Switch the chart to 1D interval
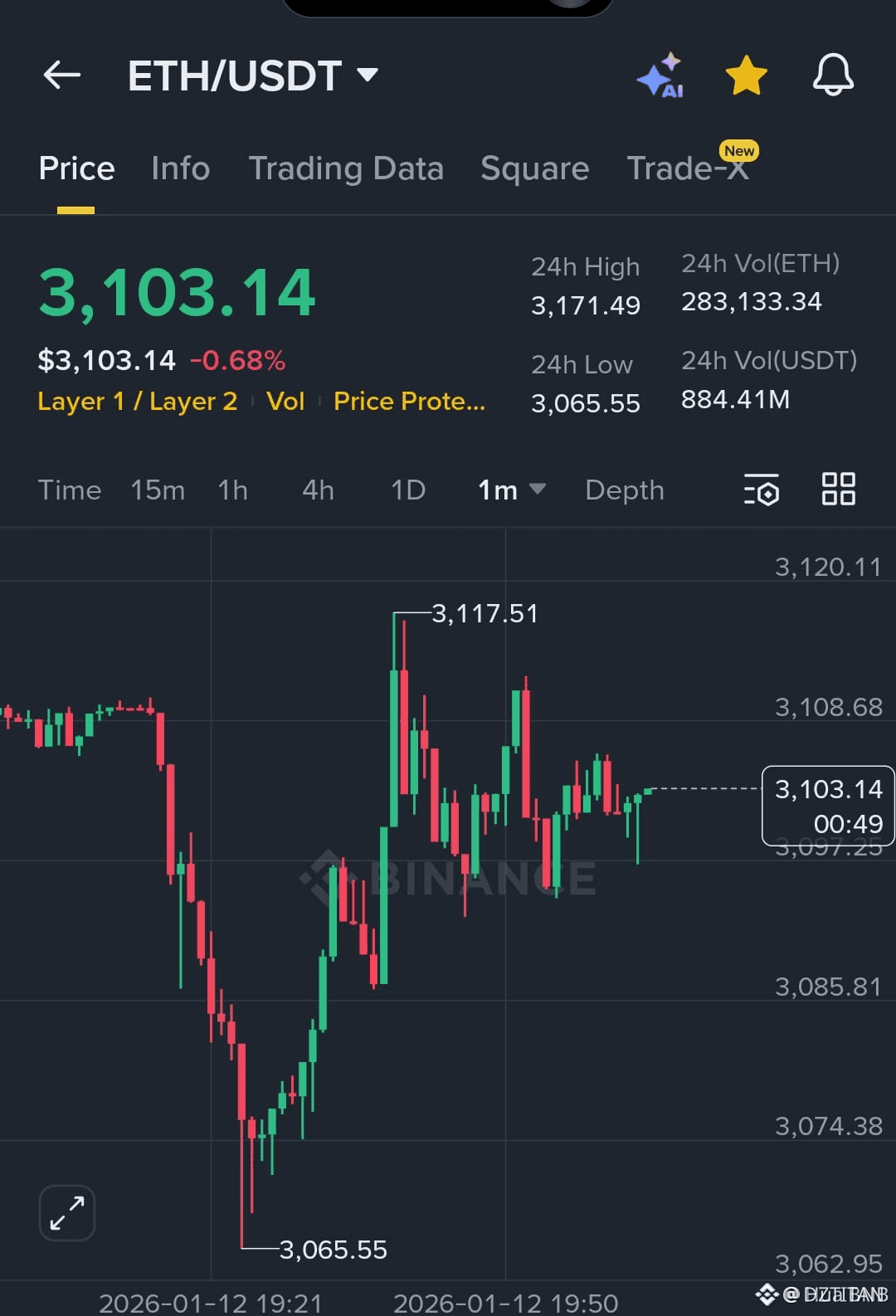 click(x=407, y=490)
